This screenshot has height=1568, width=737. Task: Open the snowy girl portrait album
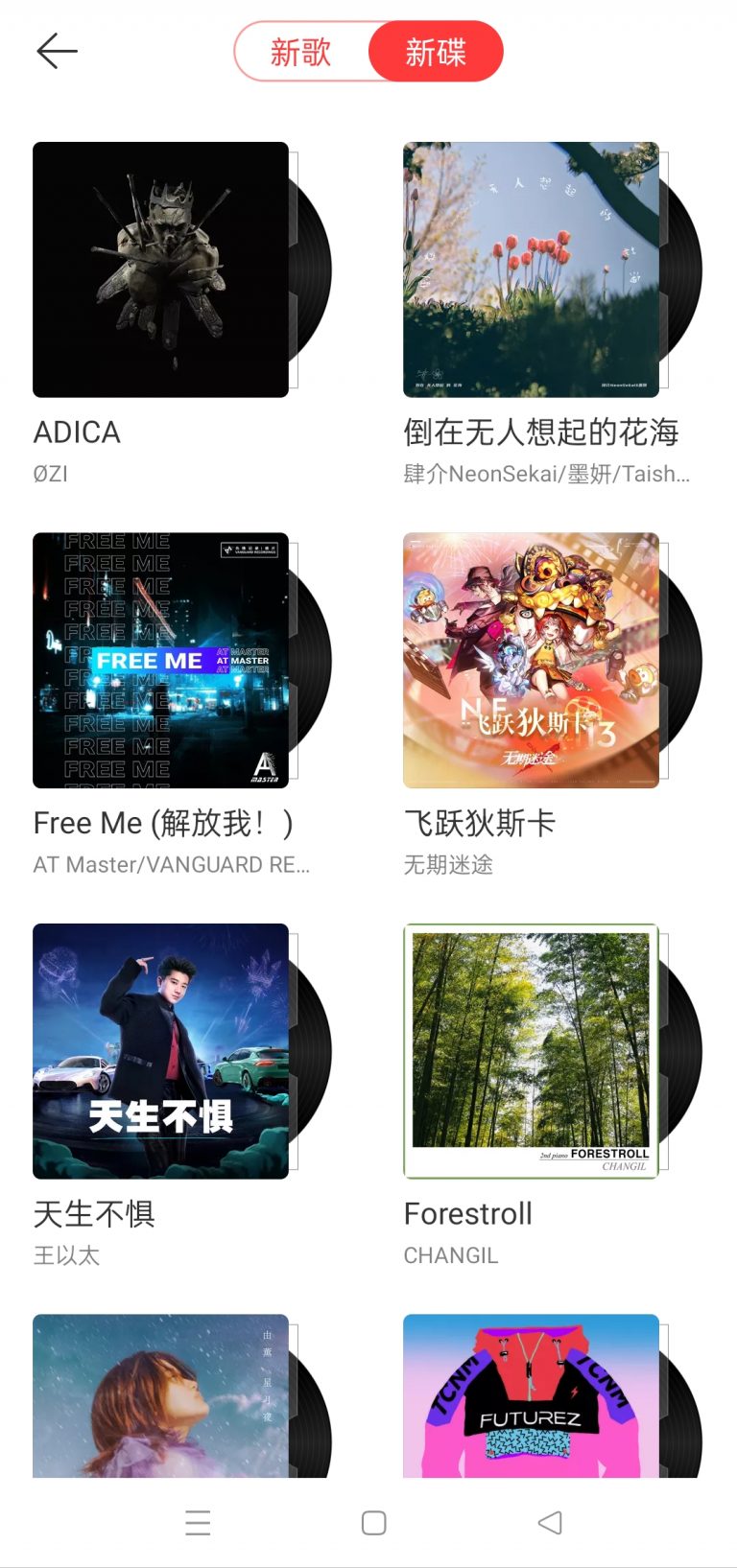[160, 1395]
